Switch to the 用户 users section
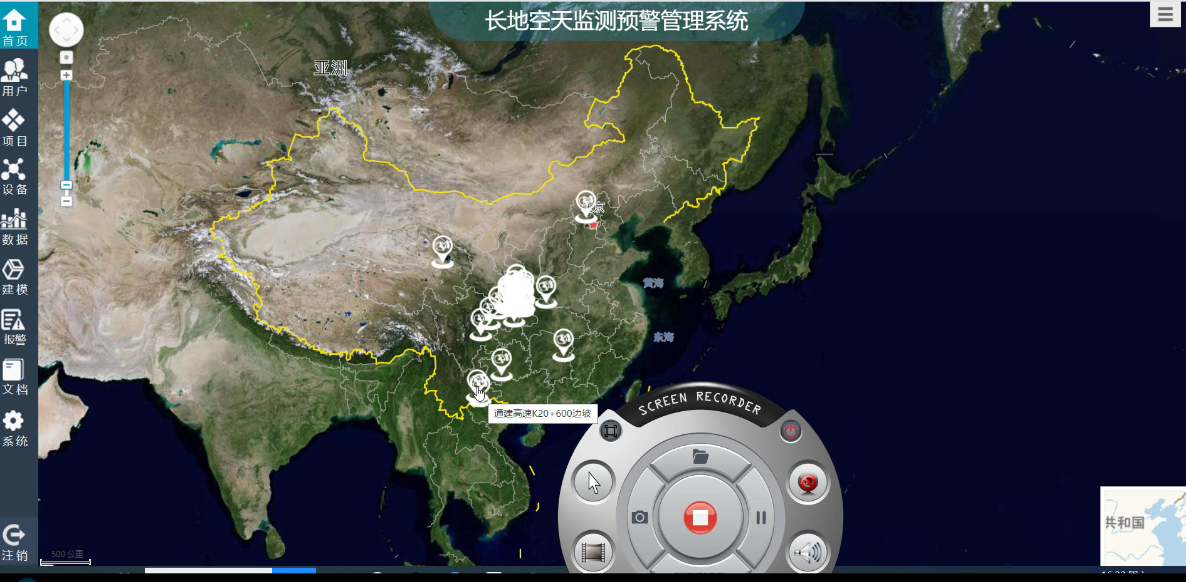 (15, 76)
